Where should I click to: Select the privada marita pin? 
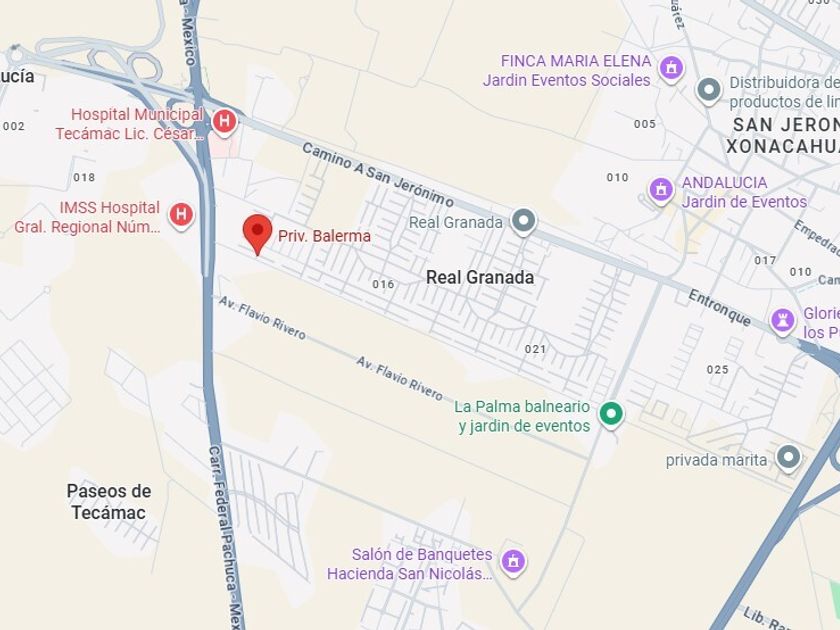(789, 459)
